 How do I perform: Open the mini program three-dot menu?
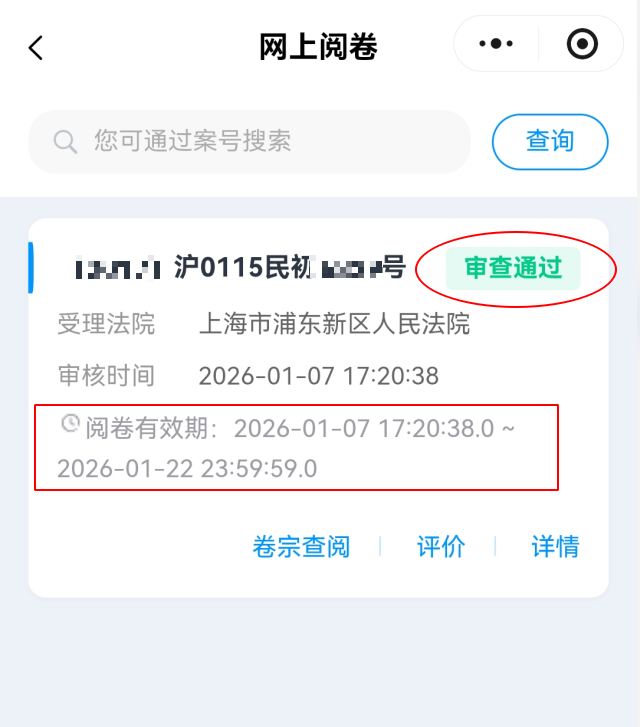[x=496, y=44]
